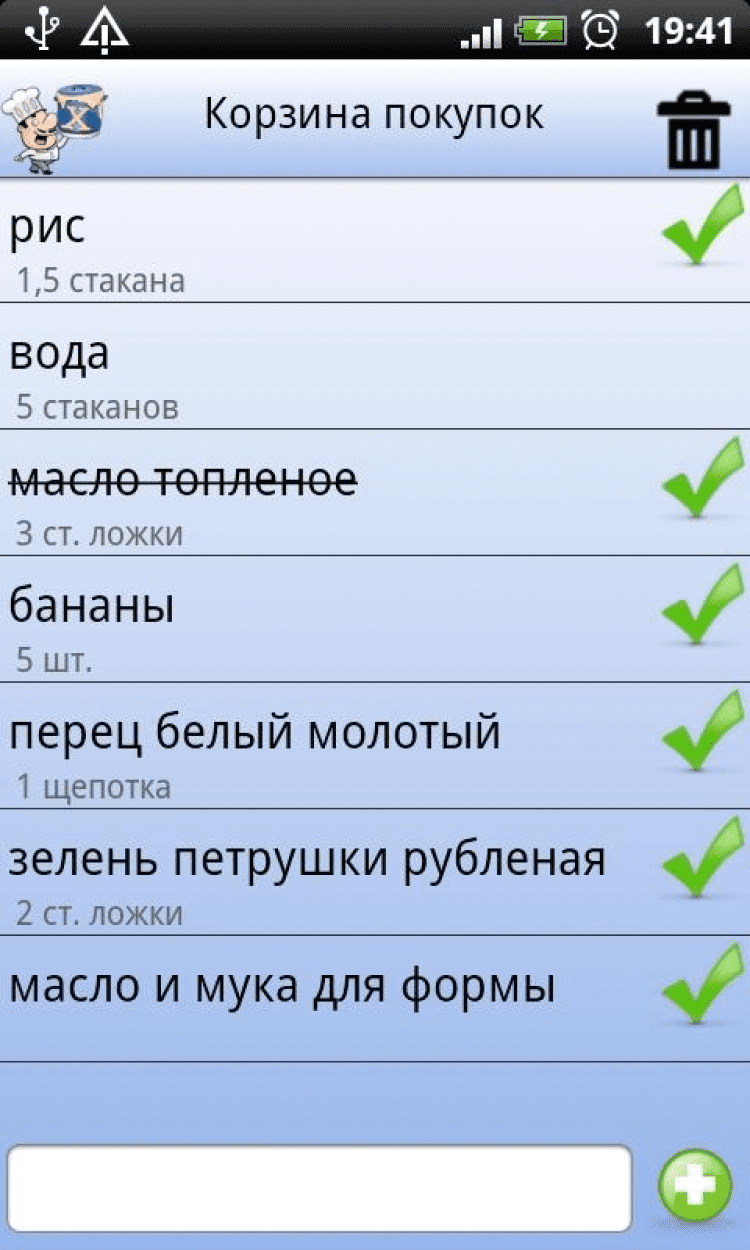Viewport: 750px width, 1250px height.
Task: Mark перец белый молотый with its checkmark
Action: (x=703, y=733)
